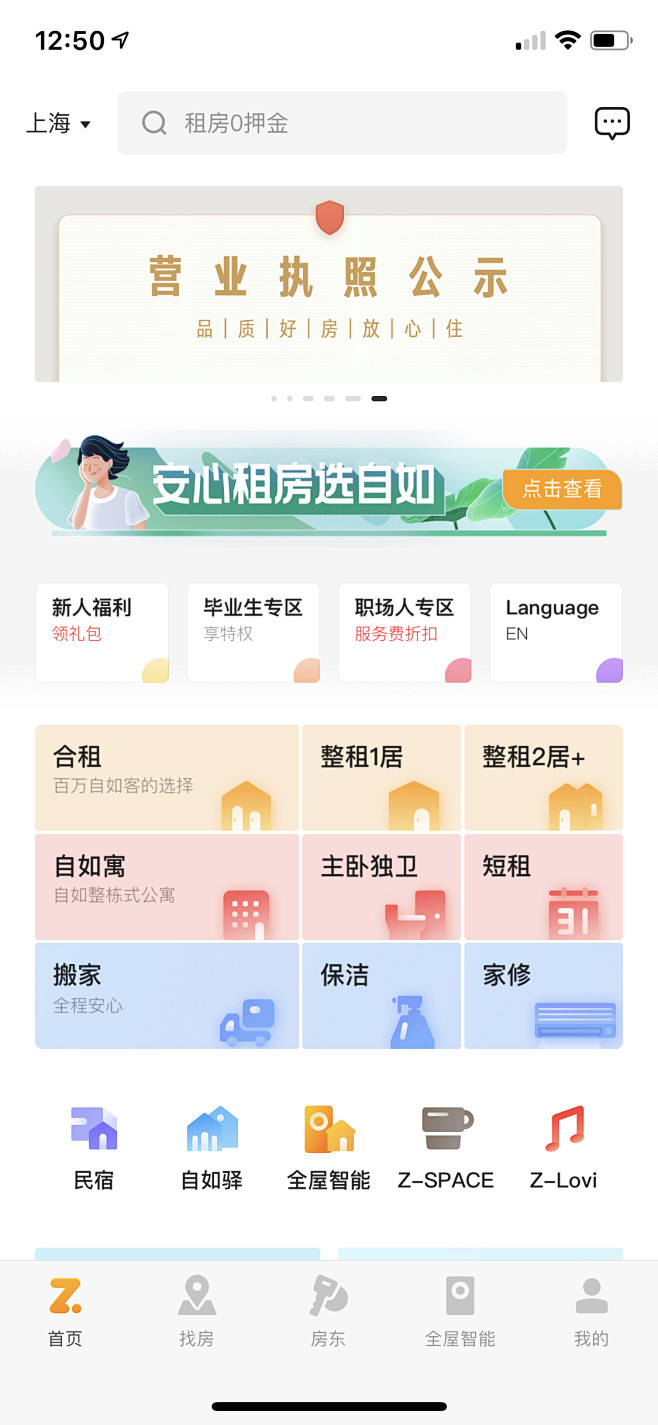Open the 营业执照公示 banner
The height and width of the screenshot is (1425, 658).
point(329,284)
